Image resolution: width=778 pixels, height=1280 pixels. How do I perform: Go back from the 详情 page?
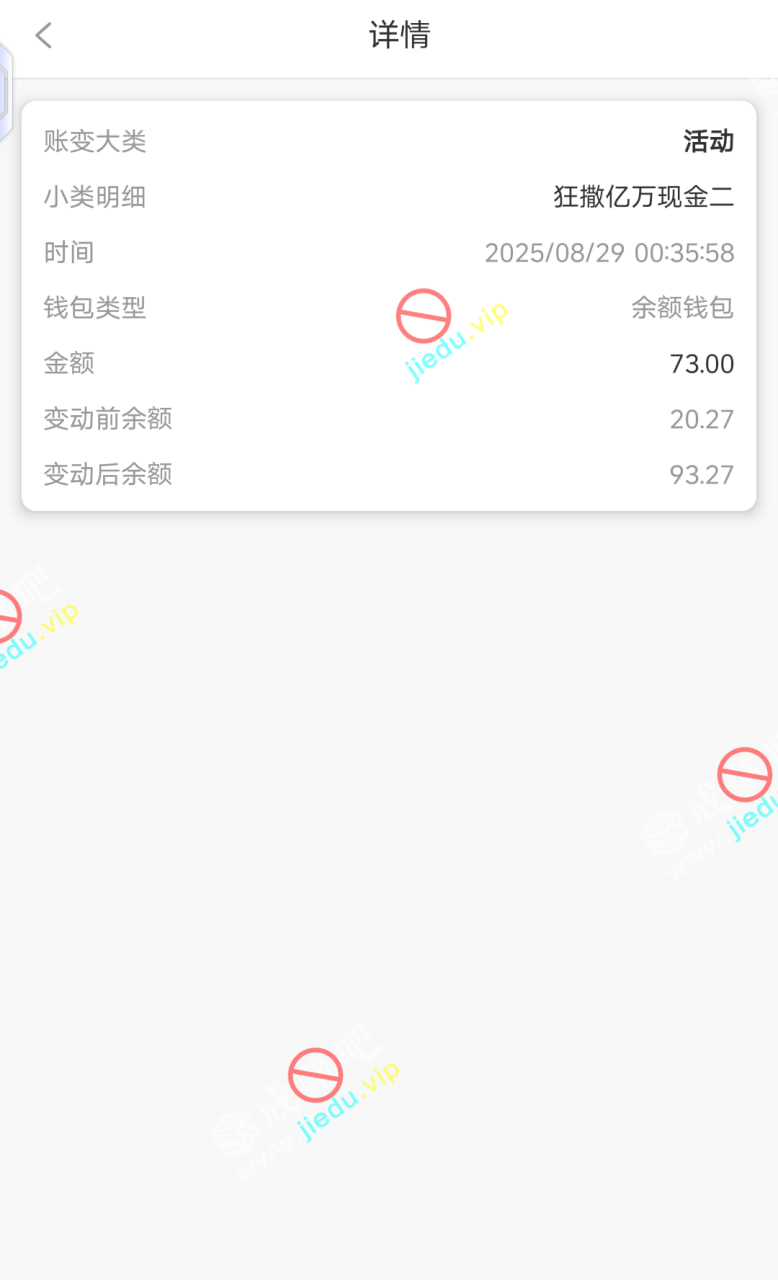[x=43, y=36]
